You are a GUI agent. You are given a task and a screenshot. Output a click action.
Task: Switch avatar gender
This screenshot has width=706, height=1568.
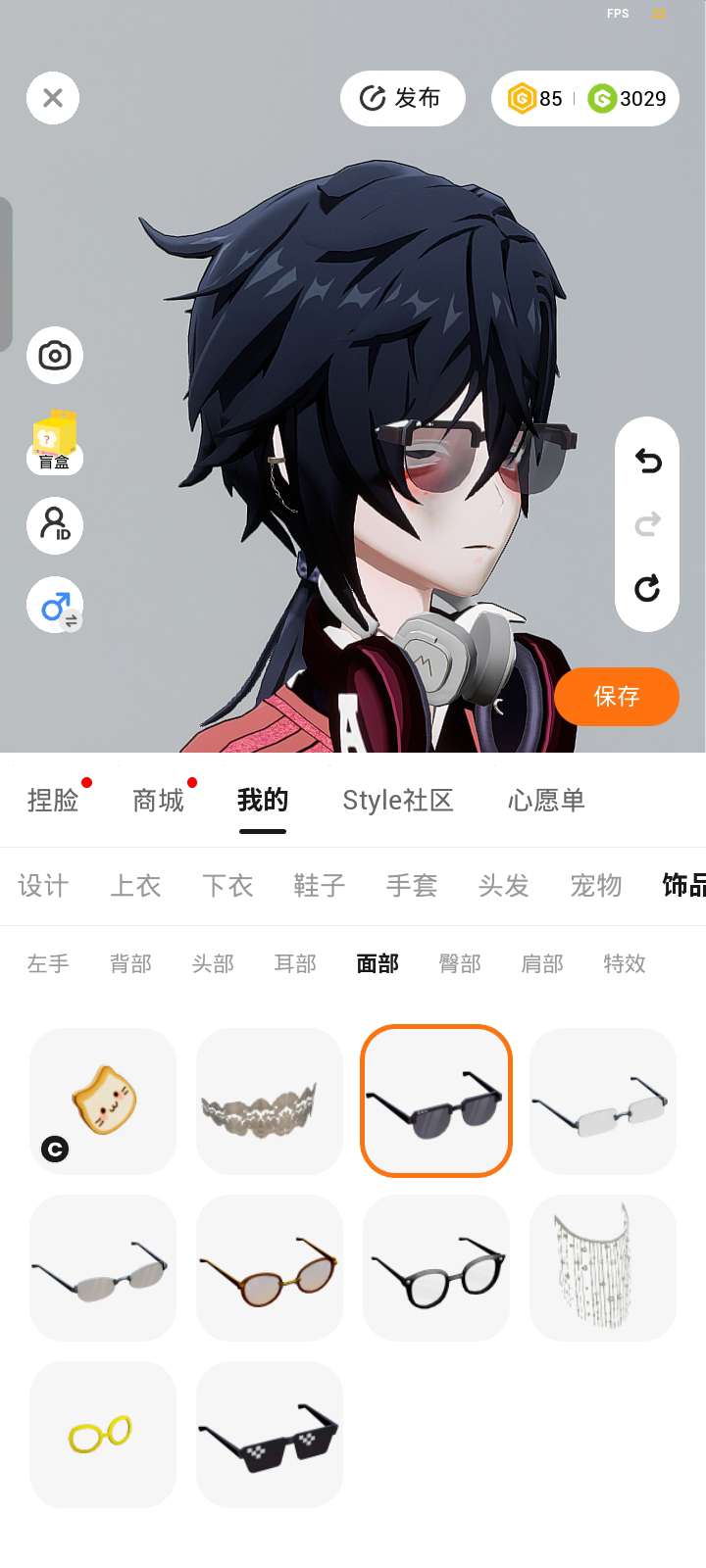pos(55,605)
